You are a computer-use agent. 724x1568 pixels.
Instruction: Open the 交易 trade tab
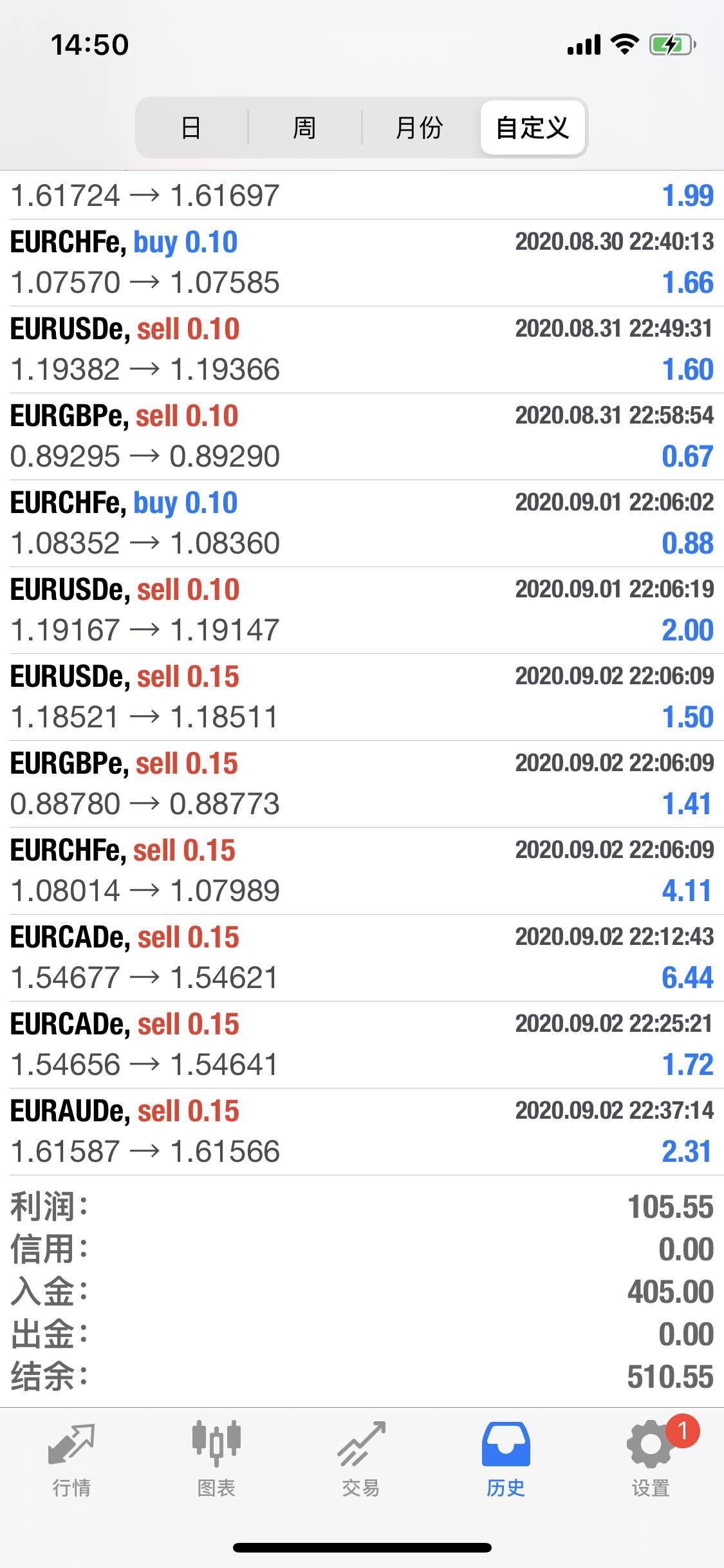(x=361, y=1460)
